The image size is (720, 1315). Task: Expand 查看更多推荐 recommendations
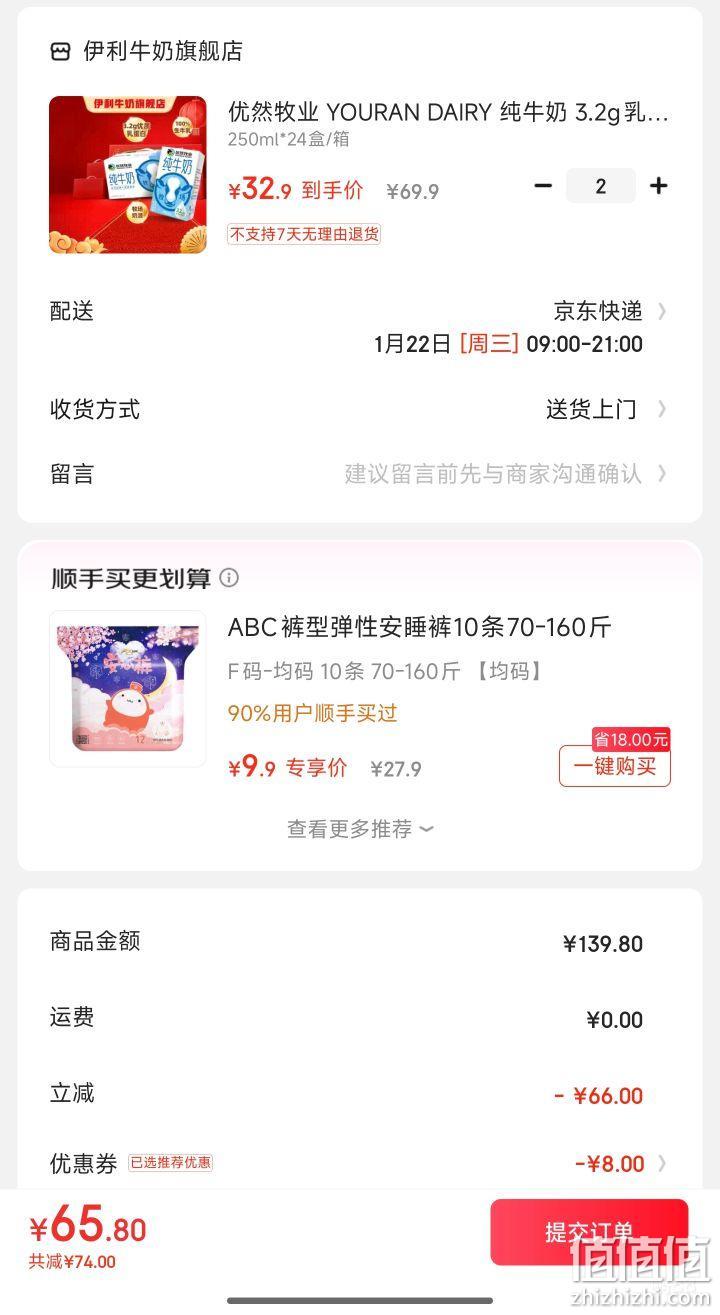click(x=360, y=829)
